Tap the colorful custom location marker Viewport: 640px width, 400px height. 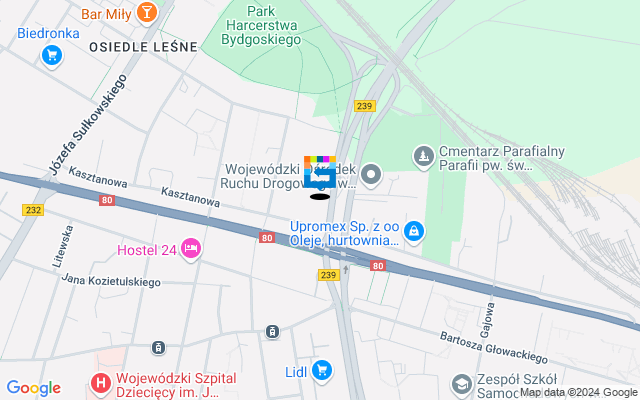pyautogui.click(x=319, y=173)
